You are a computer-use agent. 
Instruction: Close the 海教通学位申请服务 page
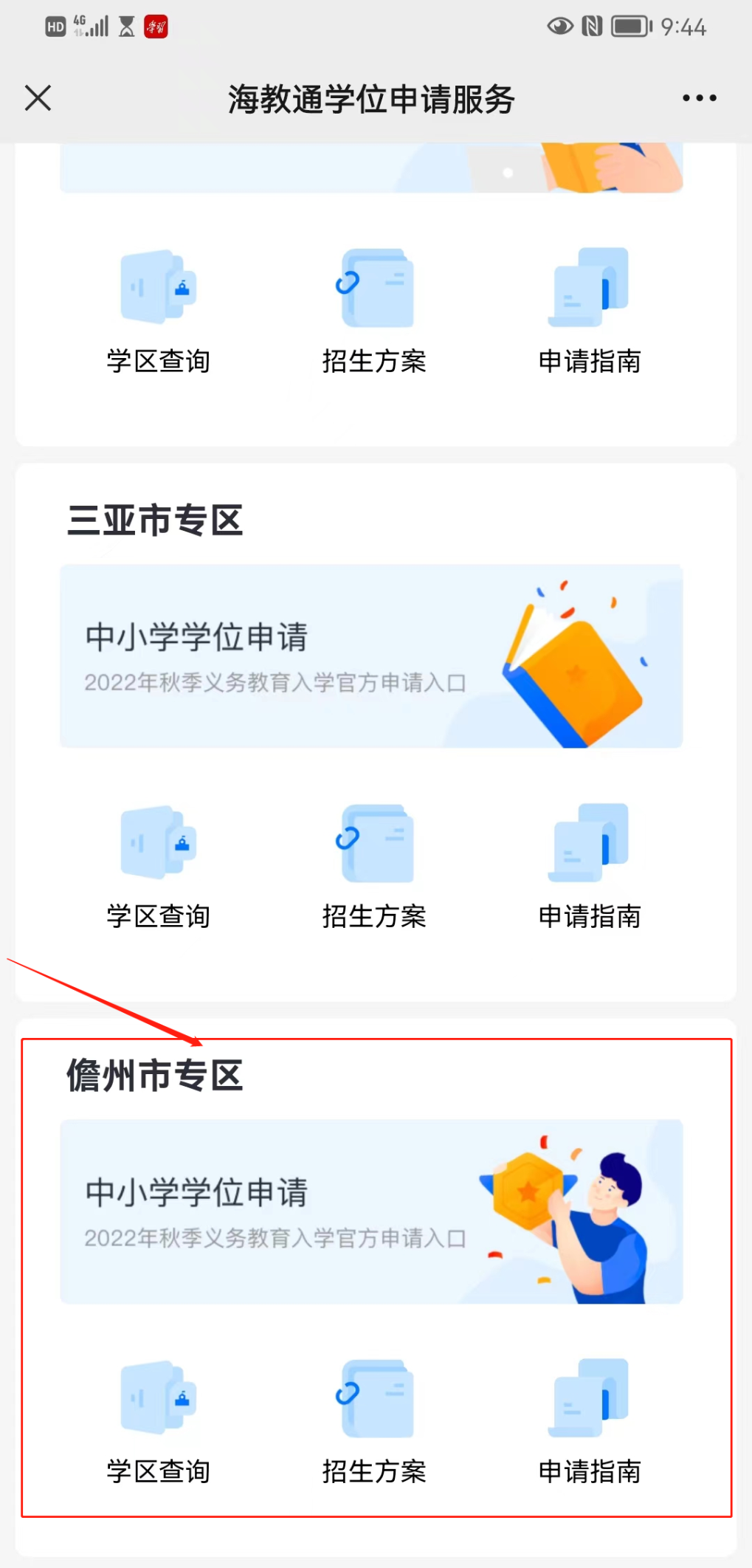[38, 97]
